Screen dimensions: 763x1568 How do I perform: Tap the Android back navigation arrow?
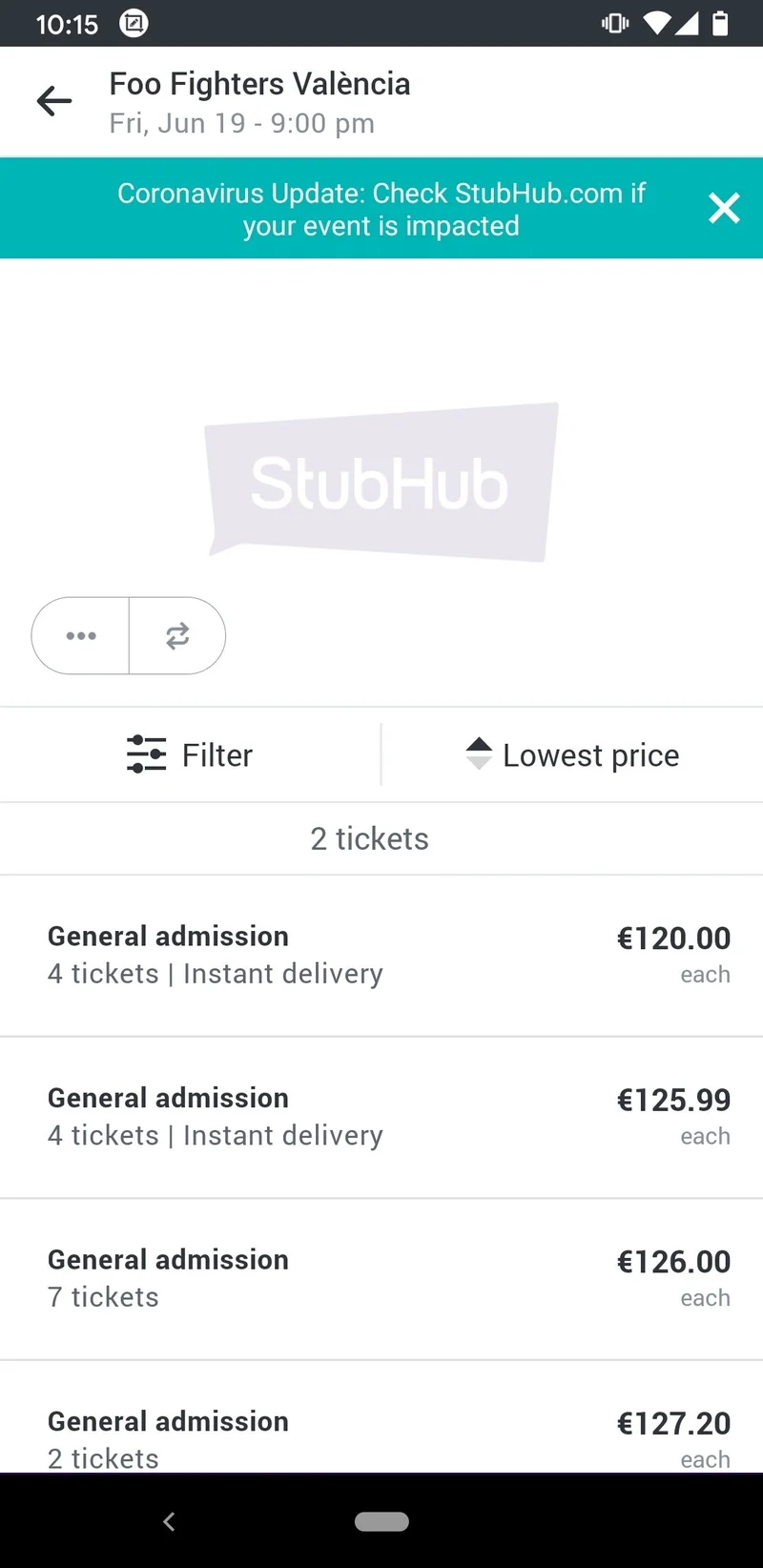point(169,1521)
